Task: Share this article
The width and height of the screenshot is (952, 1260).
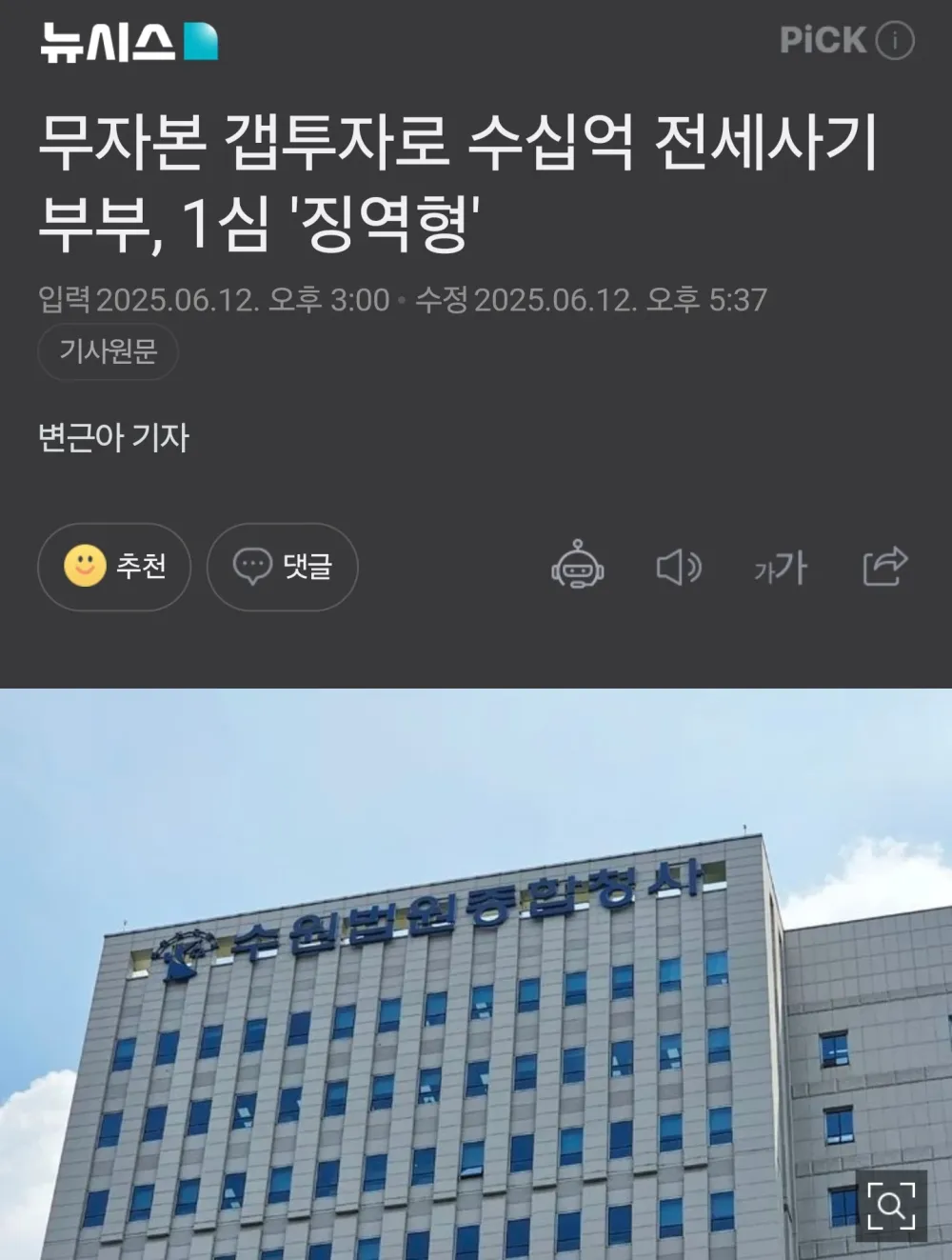Action: (884, 566)
